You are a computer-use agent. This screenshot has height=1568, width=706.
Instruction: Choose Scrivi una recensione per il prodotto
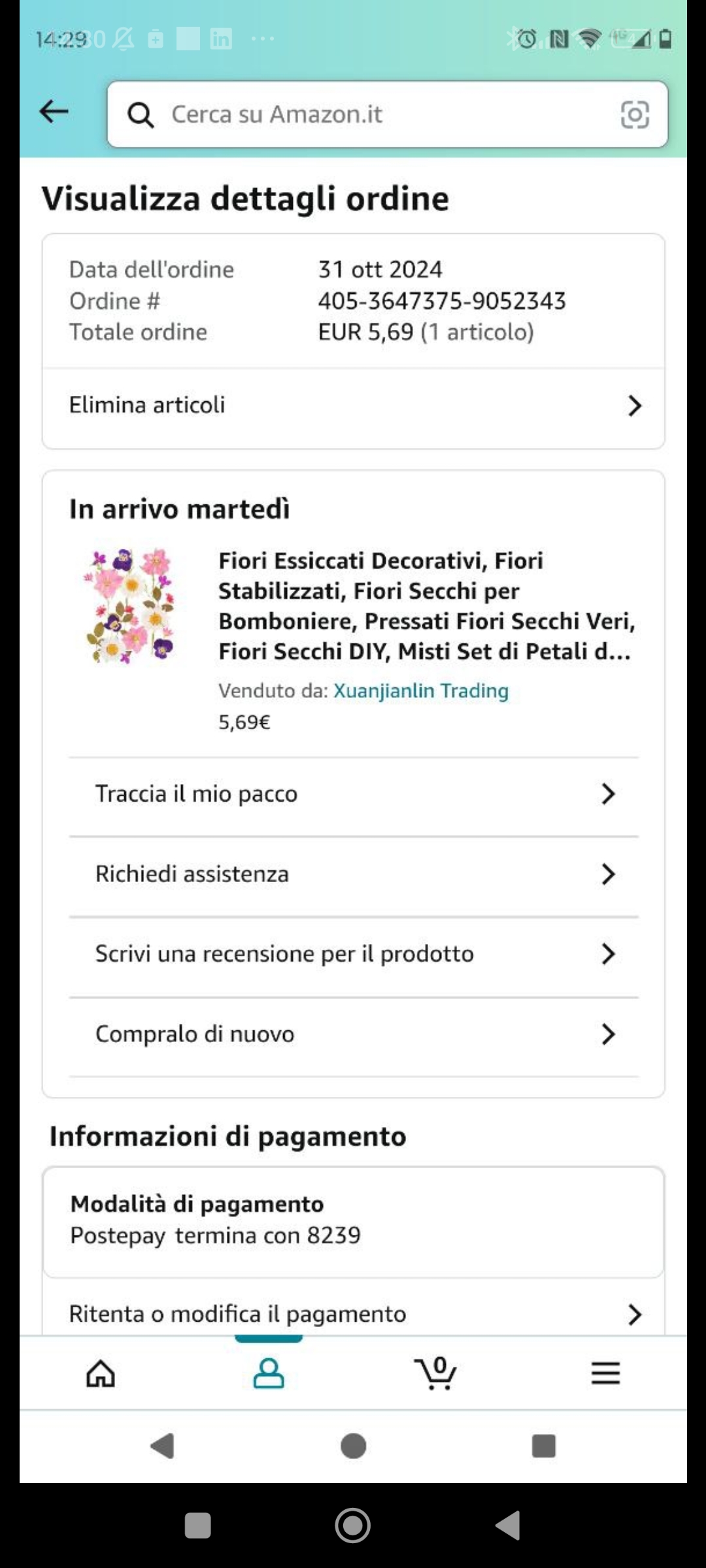pos(353,954)
